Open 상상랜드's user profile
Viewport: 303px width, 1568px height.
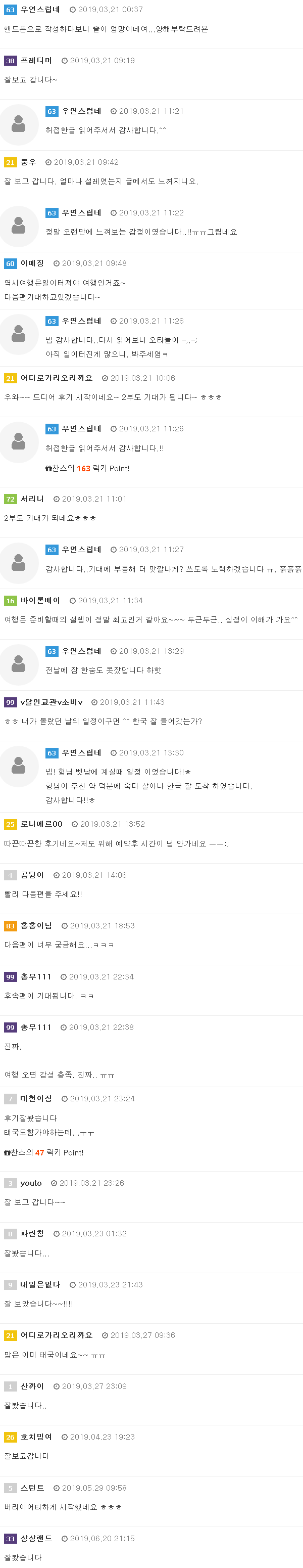36,1538
